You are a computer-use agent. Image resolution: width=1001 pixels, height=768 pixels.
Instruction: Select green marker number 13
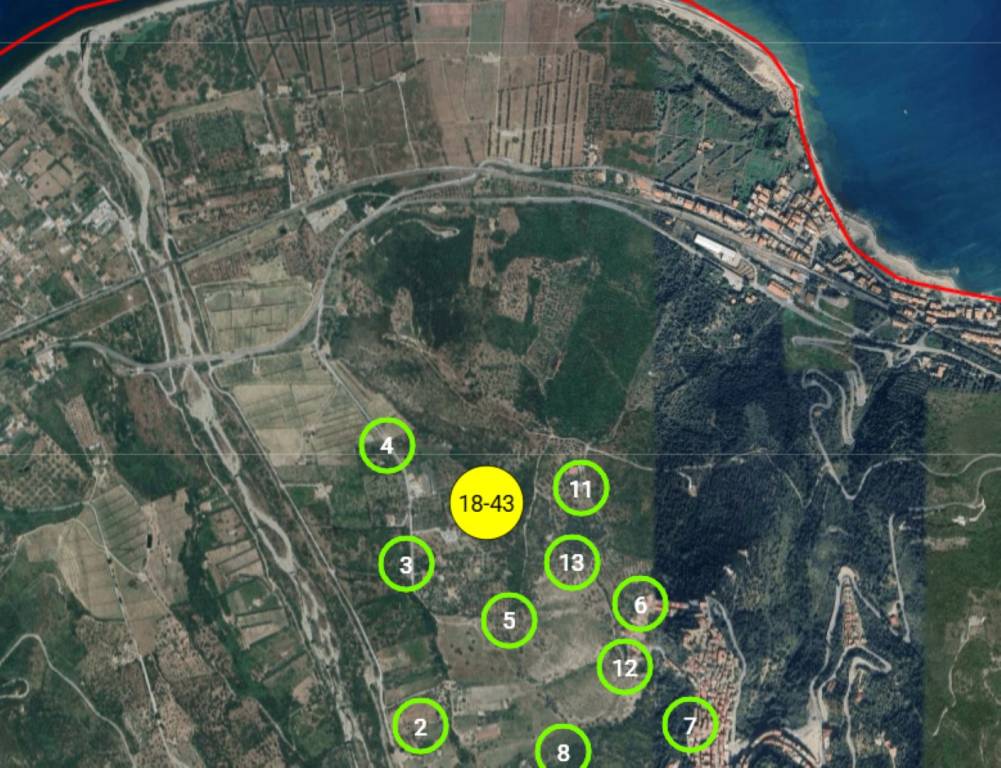(x=572, y=562)
